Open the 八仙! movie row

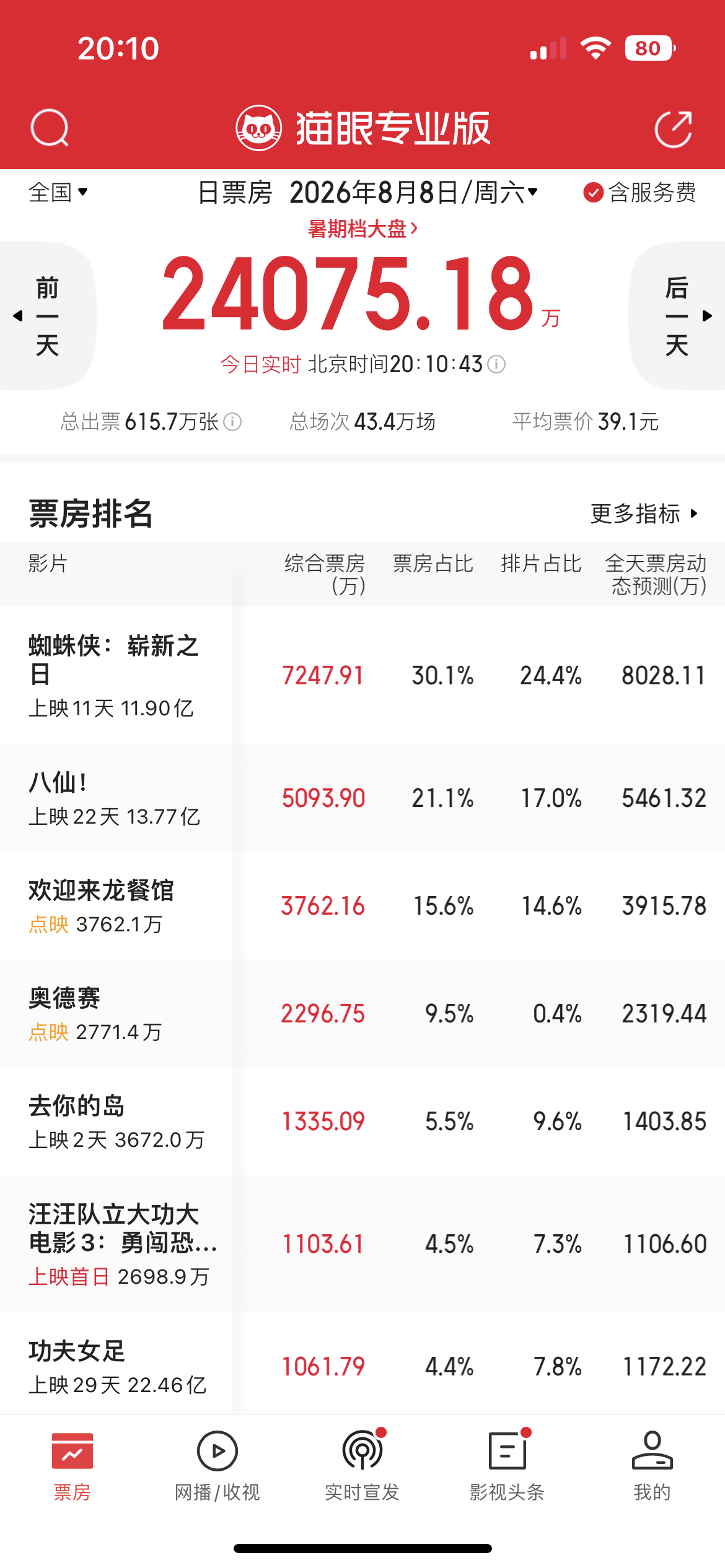coord(362,798)
